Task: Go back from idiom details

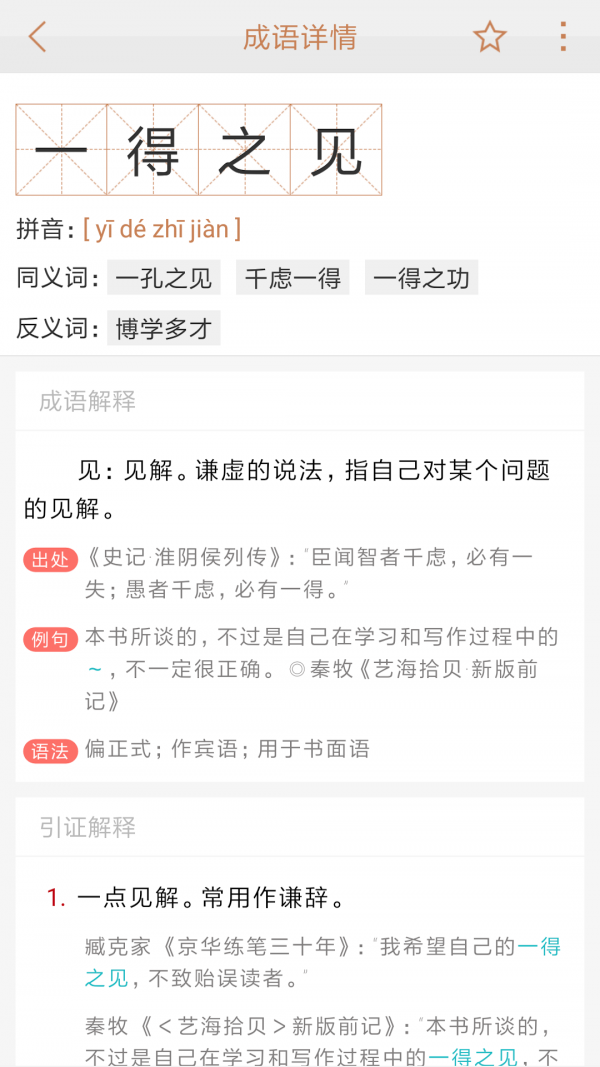Action: pyautogui.click(x=37, y=38)
